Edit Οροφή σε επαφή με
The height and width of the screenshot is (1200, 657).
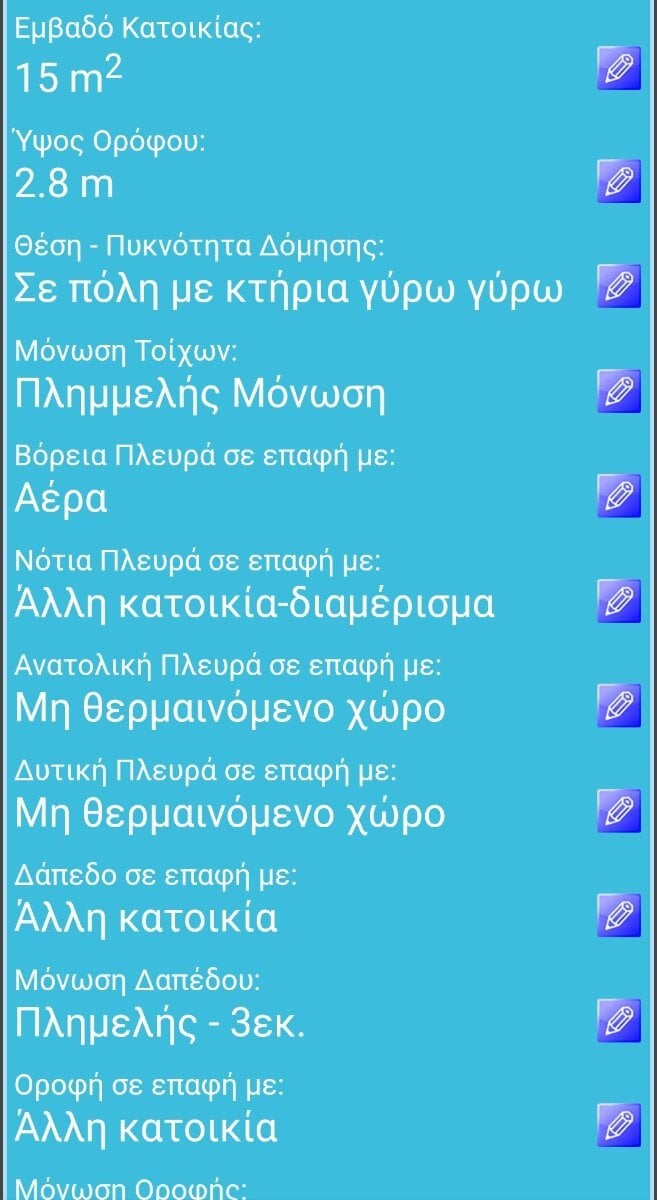[x=618, y=1124]
